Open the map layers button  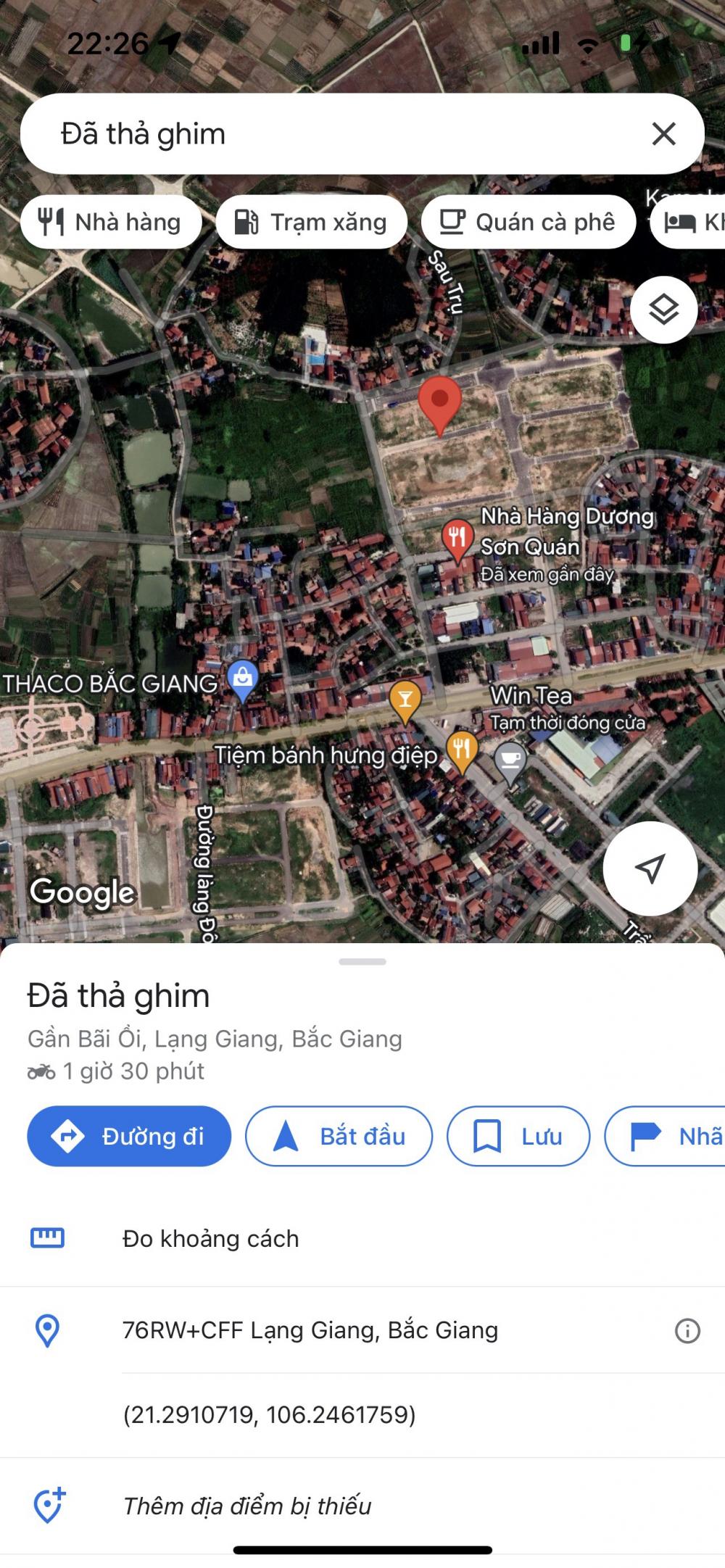tap(663, 310)
